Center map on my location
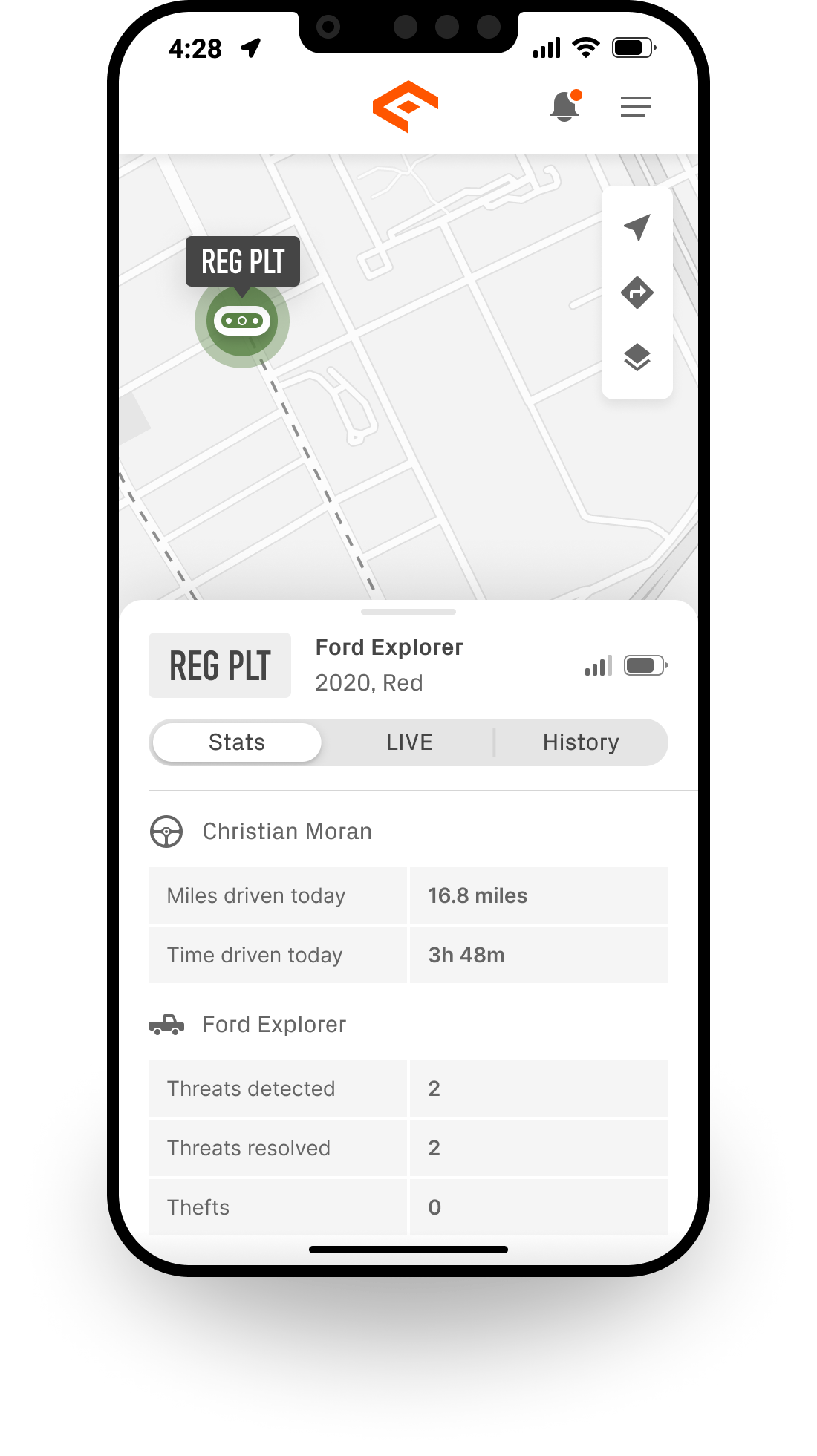Viewport: 817px width, 1456px height. pos(637,227)
